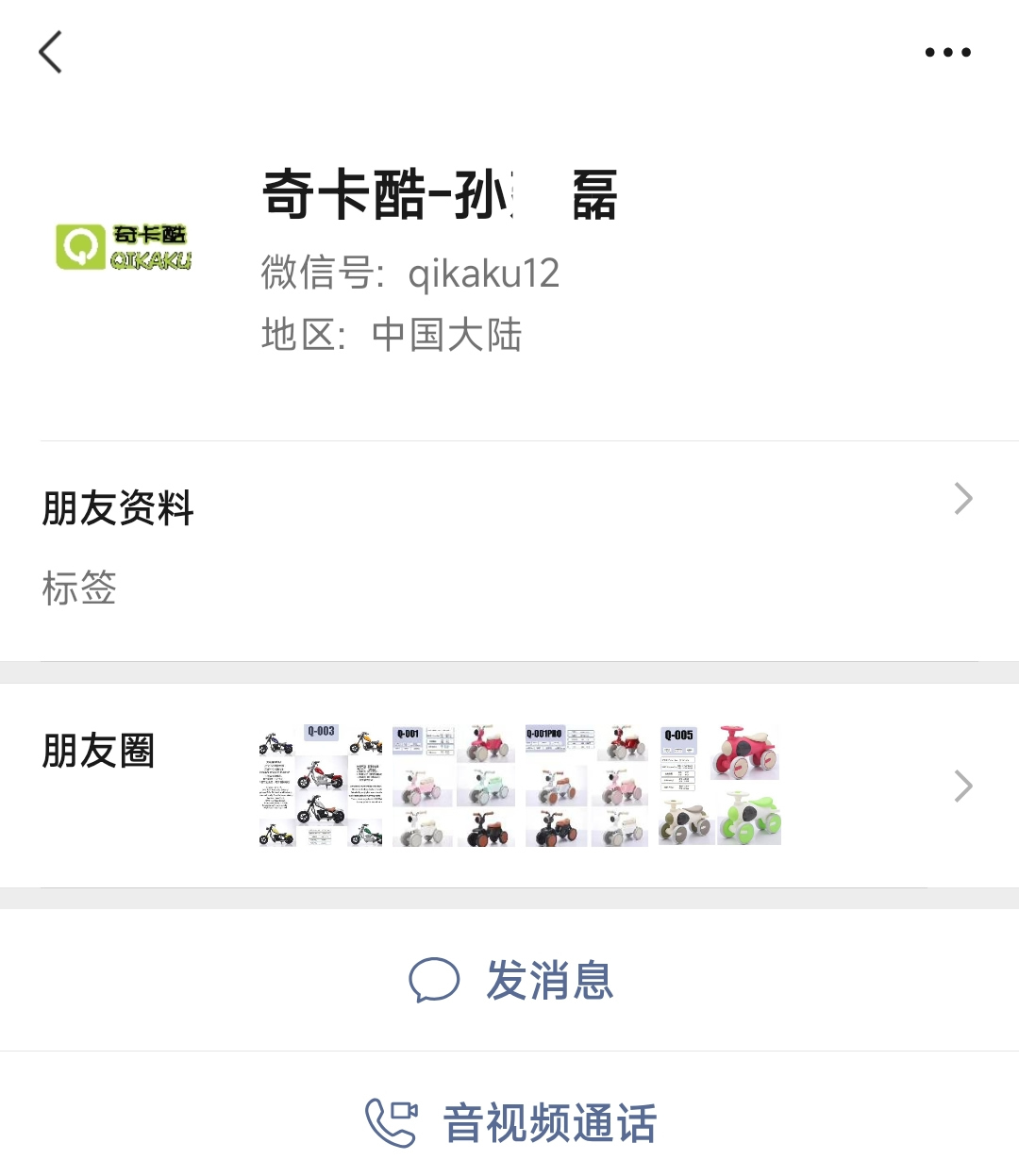
Task: Open 朋友圈 Moments row
Action: click(x=509, y=785)
